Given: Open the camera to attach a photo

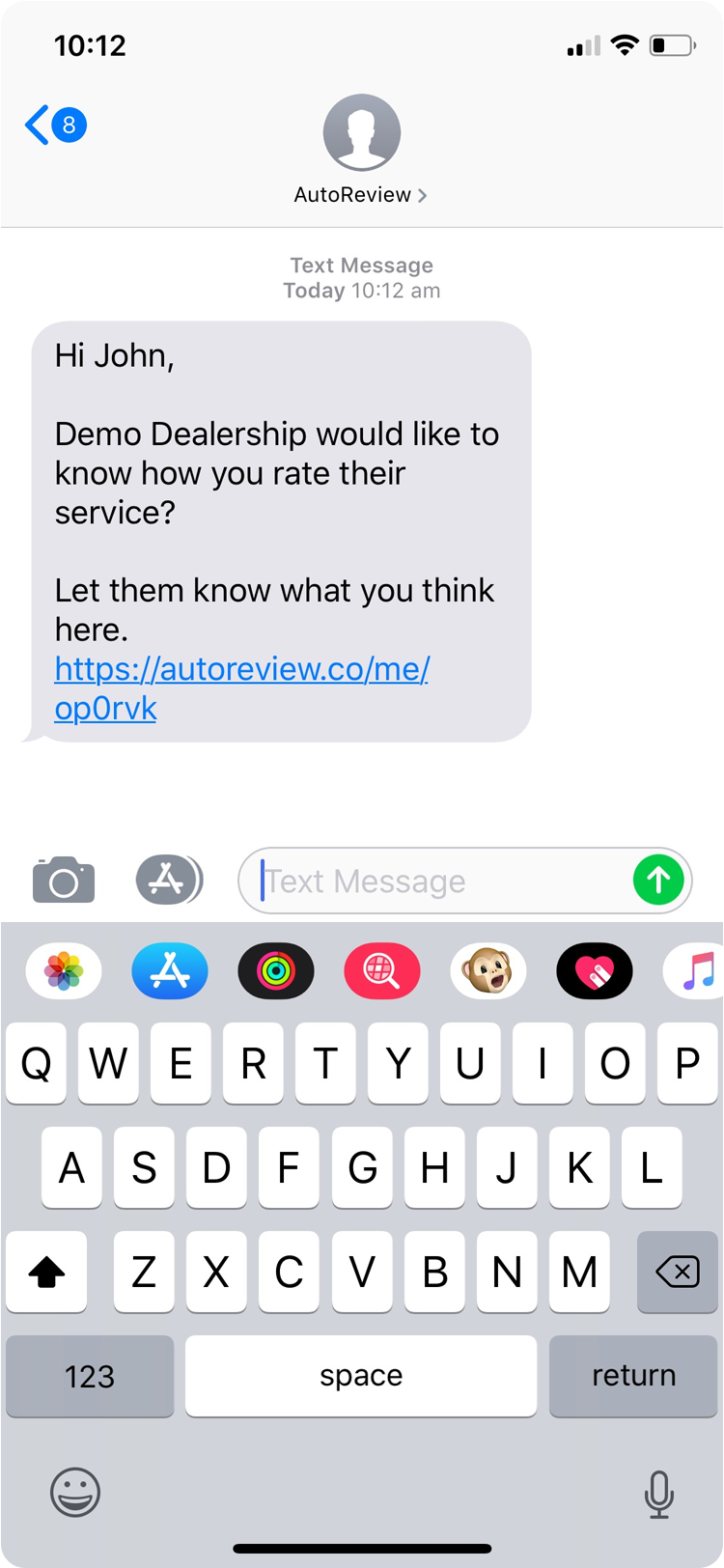Looking at the screenshot, I should pyautogui.click(x=64, y=880).
